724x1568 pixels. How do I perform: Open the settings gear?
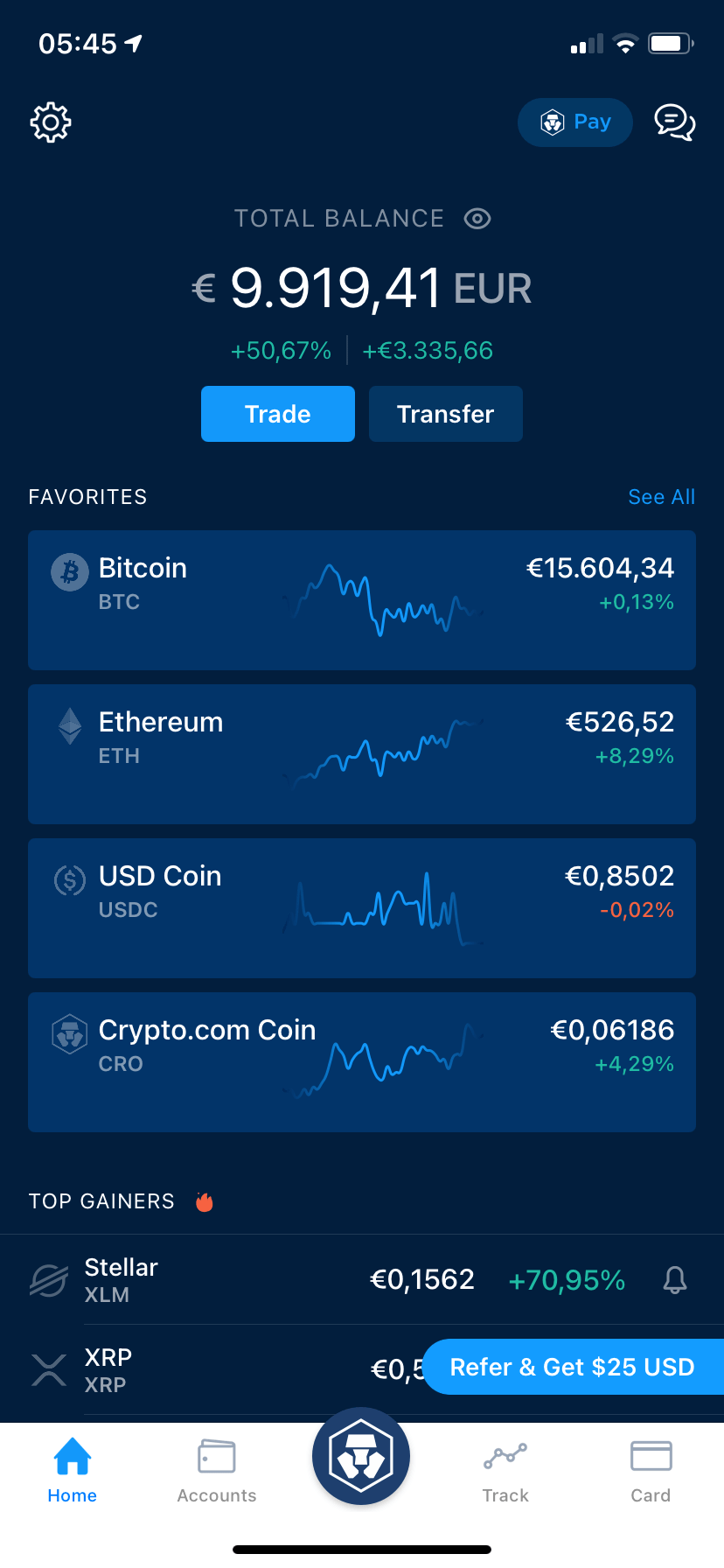coord(51,122)
